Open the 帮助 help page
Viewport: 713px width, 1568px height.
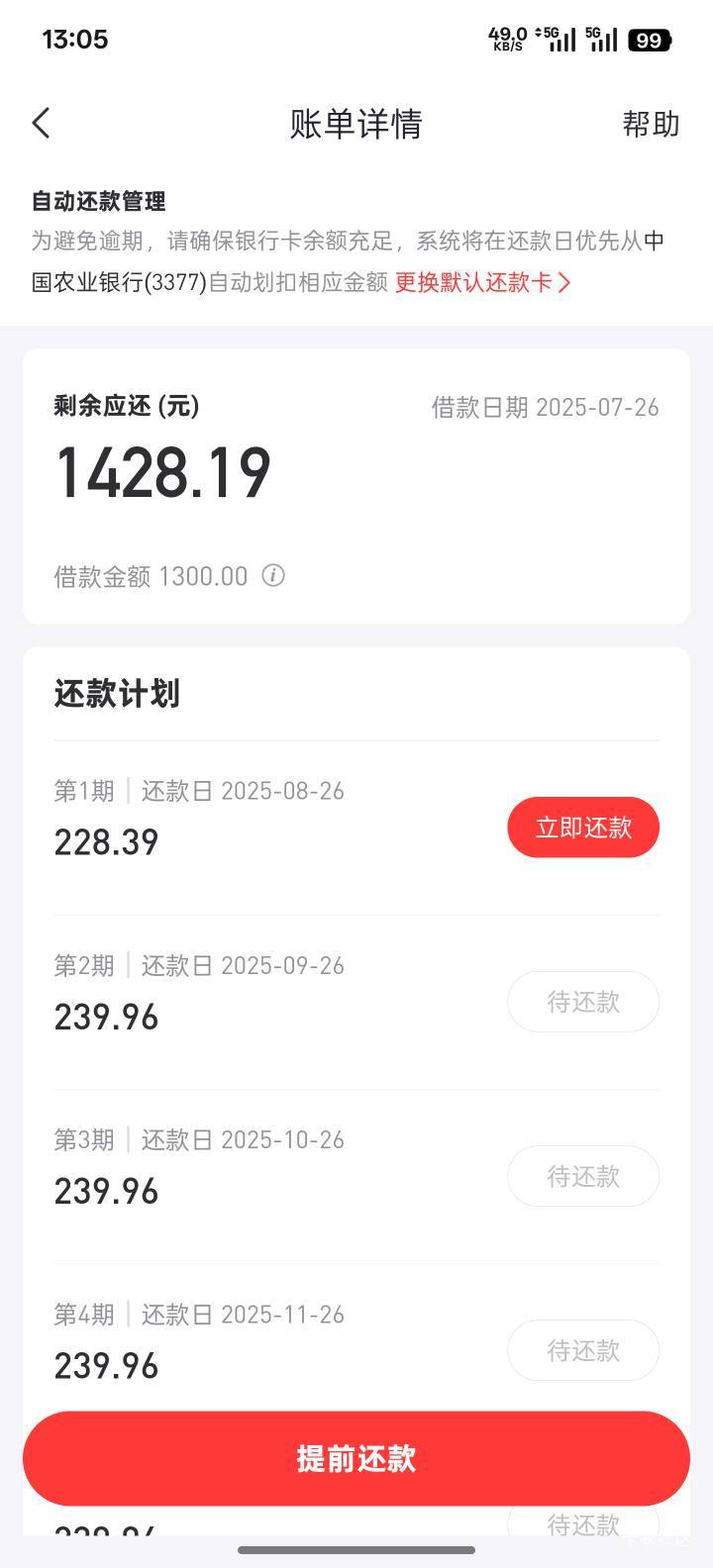651,124
